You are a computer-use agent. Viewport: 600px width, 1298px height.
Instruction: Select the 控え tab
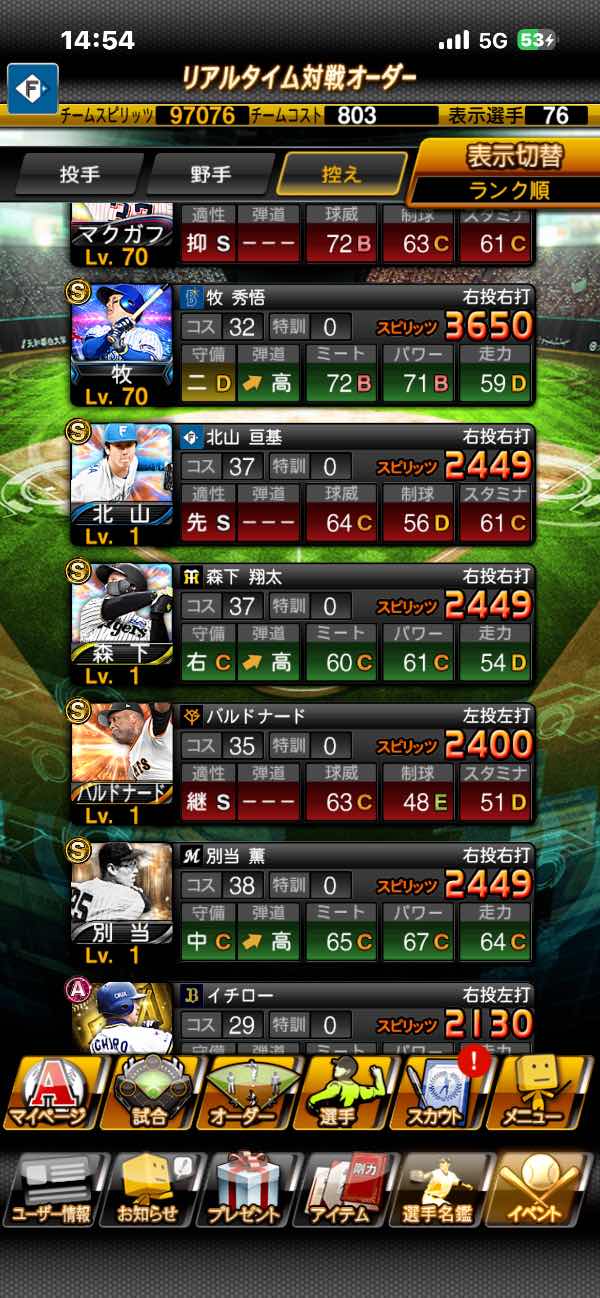point(342,175)
